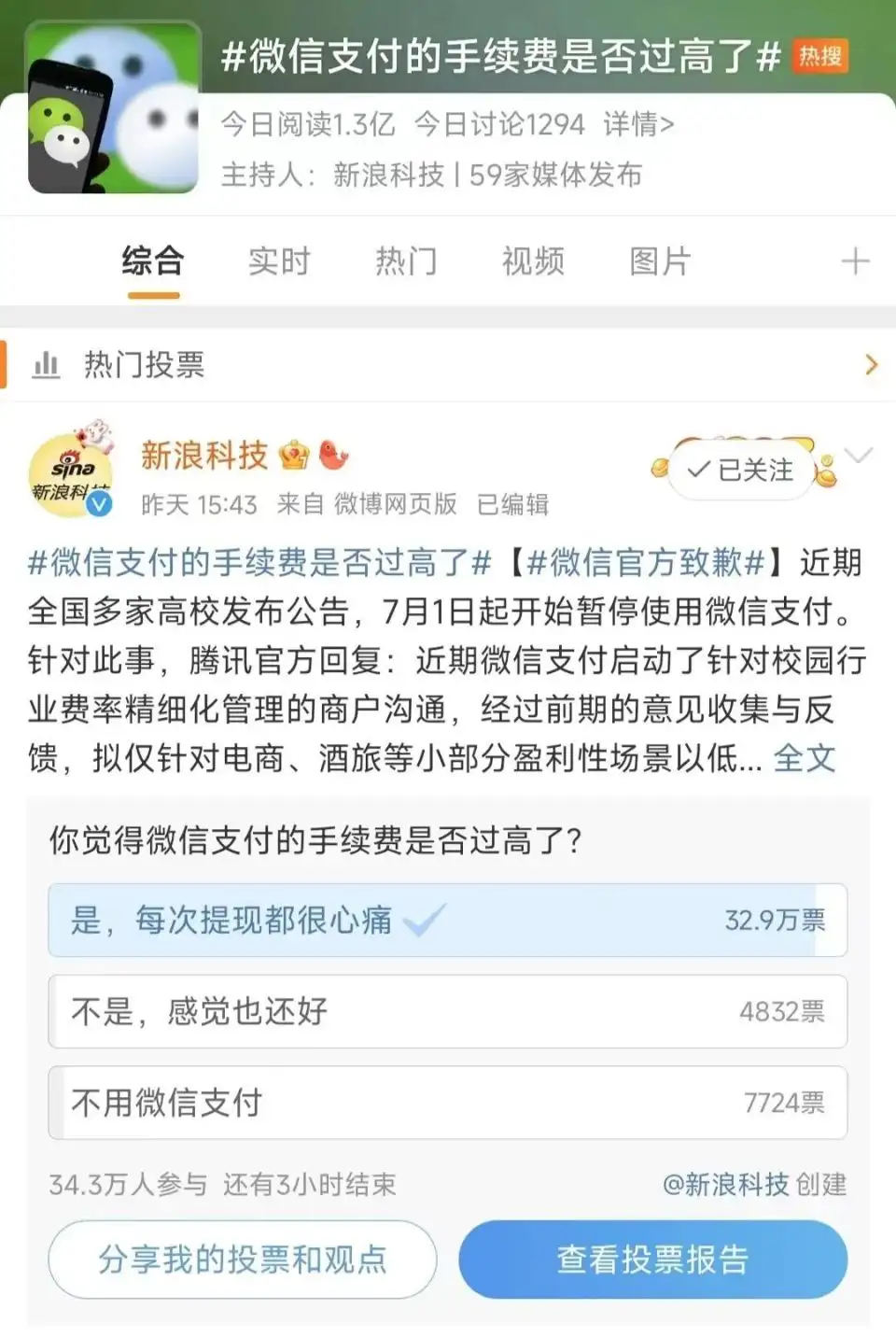Image resolution: width=896 pixels, height=1337 pixels.
Task: Select poll option 是，每次提现都很心痛
Action: point(448,921)
